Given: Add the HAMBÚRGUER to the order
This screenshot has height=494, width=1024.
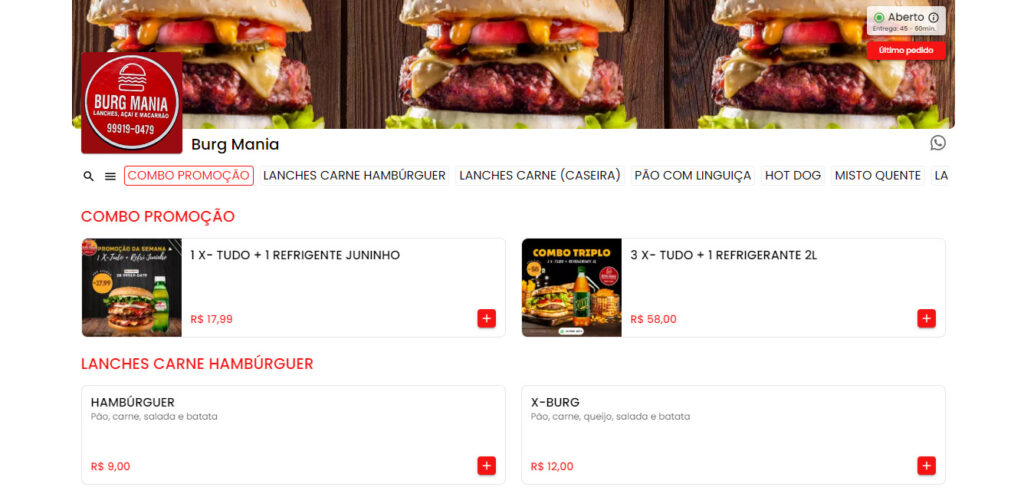Looking at the screenshot, I should (x=486, y=466).
